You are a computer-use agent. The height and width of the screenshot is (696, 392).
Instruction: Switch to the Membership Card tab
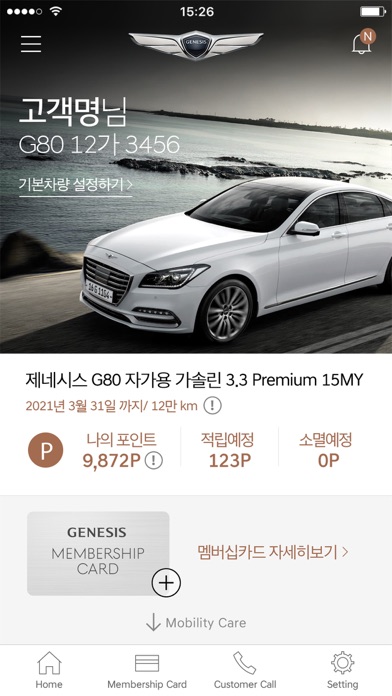pyautogui.click(x=147, y=670)
